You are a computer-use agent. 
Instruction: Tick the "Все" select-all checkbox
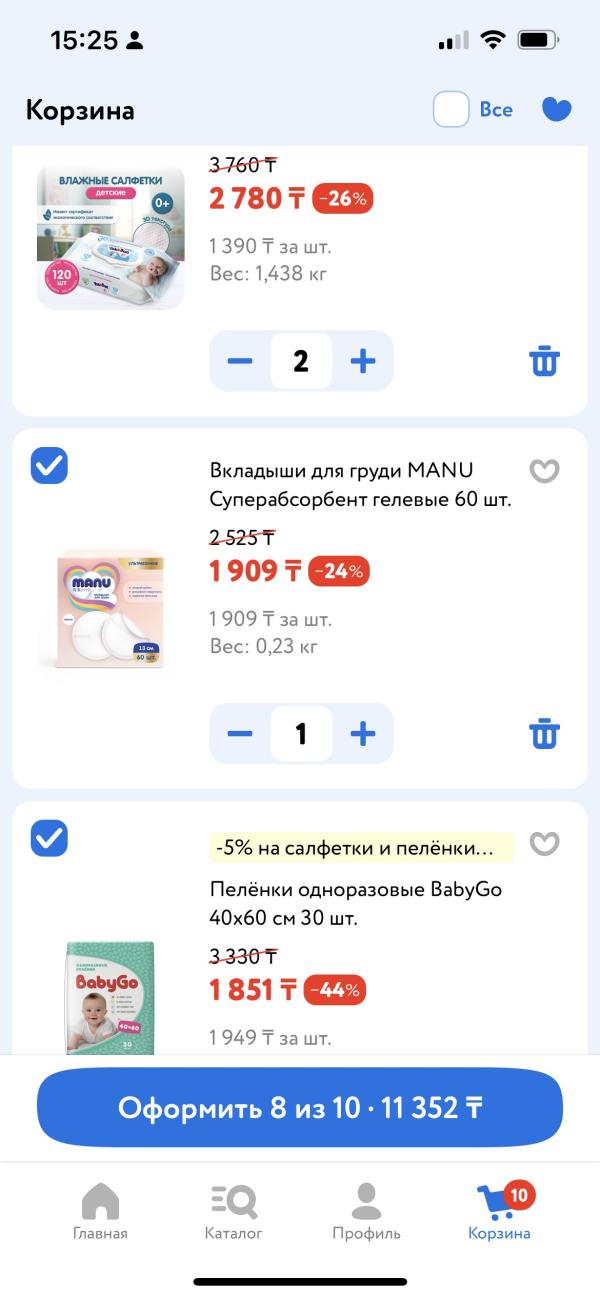451,109
